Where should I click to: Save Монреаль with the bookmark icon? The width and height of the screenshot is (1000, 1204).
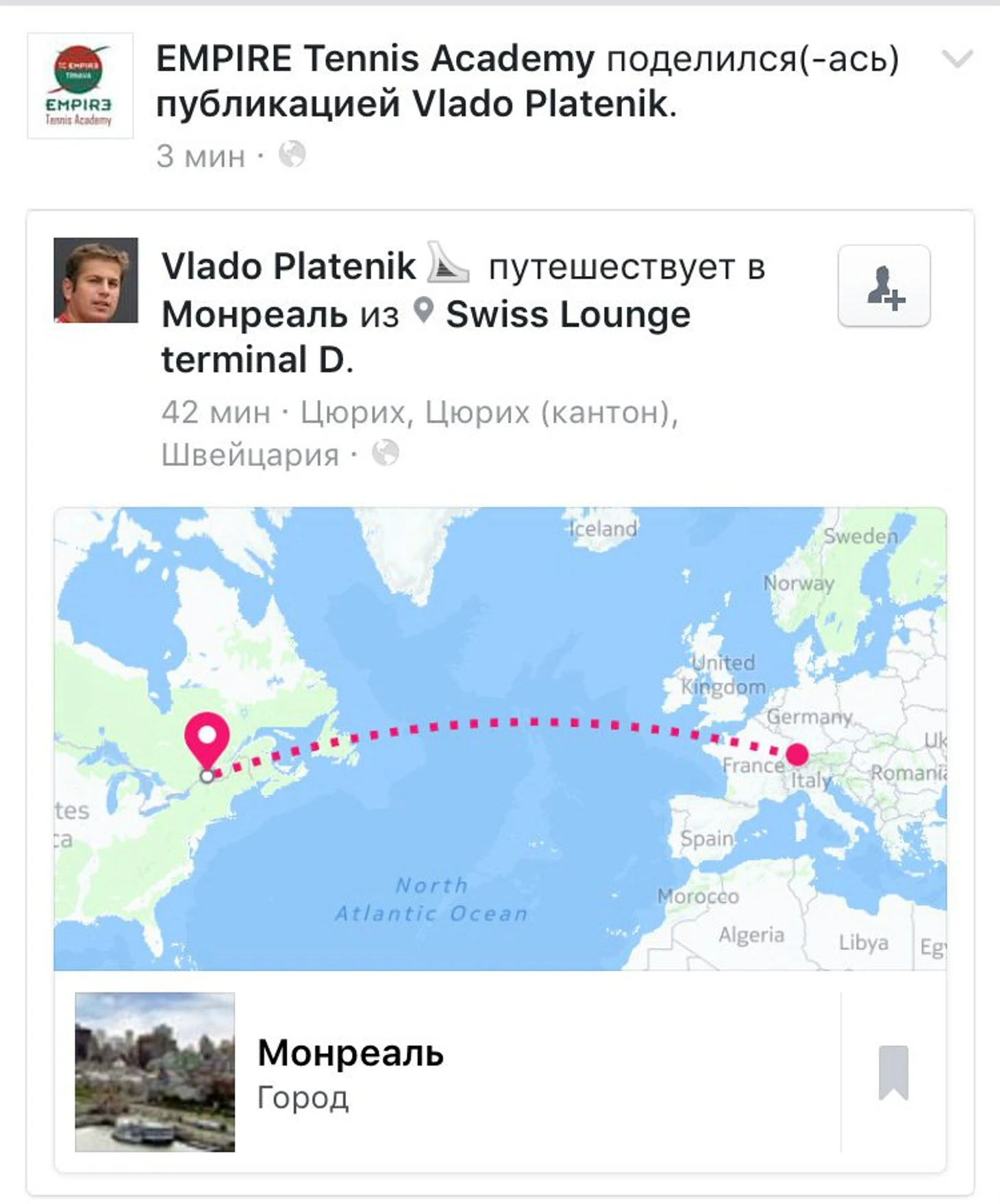893,1073
